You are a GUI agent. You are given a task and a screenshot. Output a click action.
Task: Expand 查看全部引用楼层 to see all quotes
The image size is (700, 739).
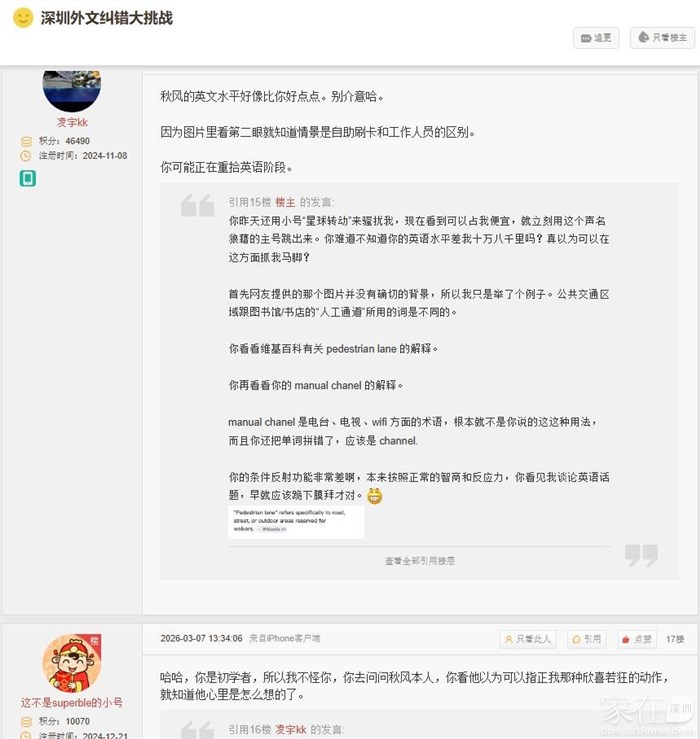(x=420, y=561)
